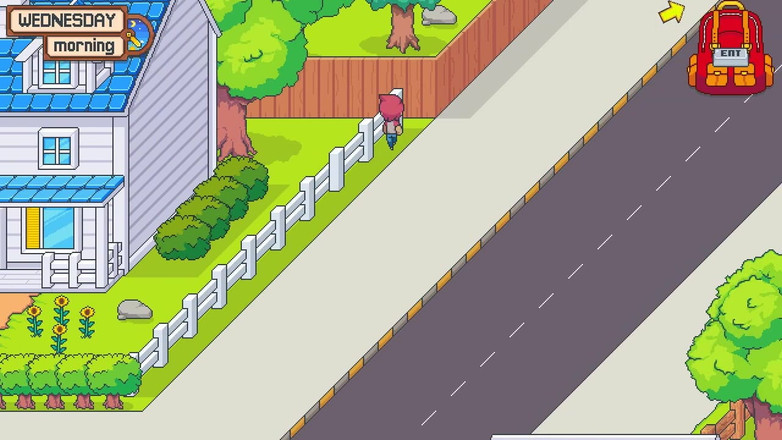Open the red backpack inventory
Screen dimensions: 782x440
(730, 50)
